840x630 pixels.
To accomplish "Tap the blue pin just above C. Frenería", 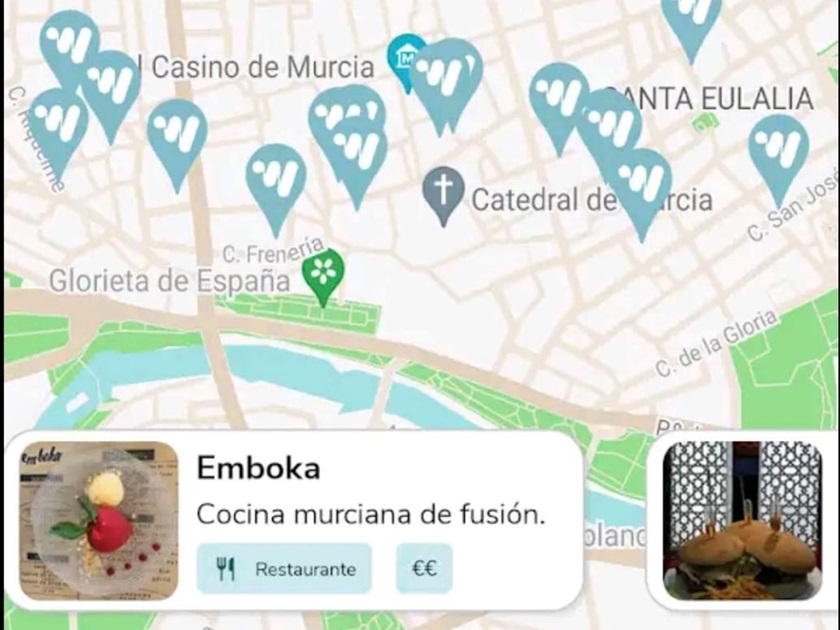I will pyautogui.click(x=276, y=182).
